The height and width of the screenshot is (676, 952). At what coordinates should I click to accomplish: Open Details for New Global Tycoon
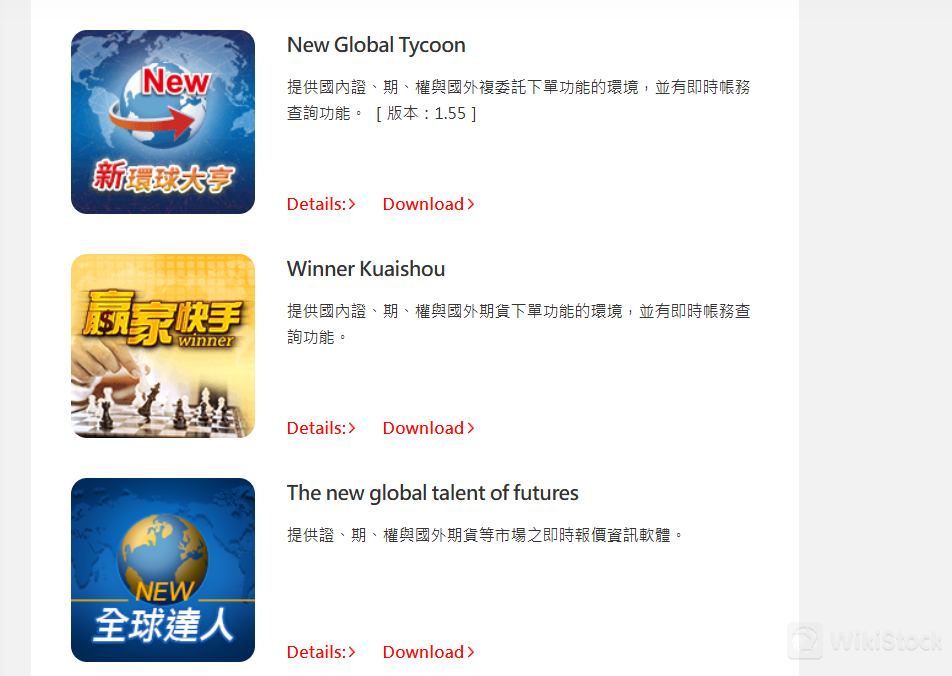[x=321, y=204]
